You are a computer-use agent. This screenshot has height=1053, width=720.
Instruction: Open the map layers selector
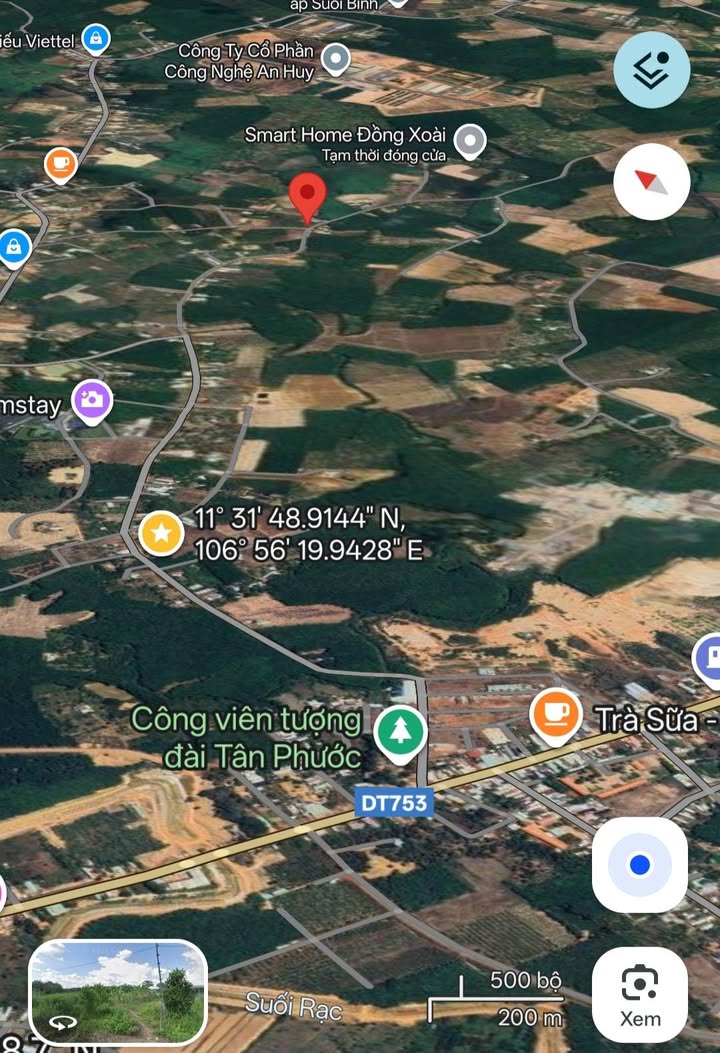652,70
